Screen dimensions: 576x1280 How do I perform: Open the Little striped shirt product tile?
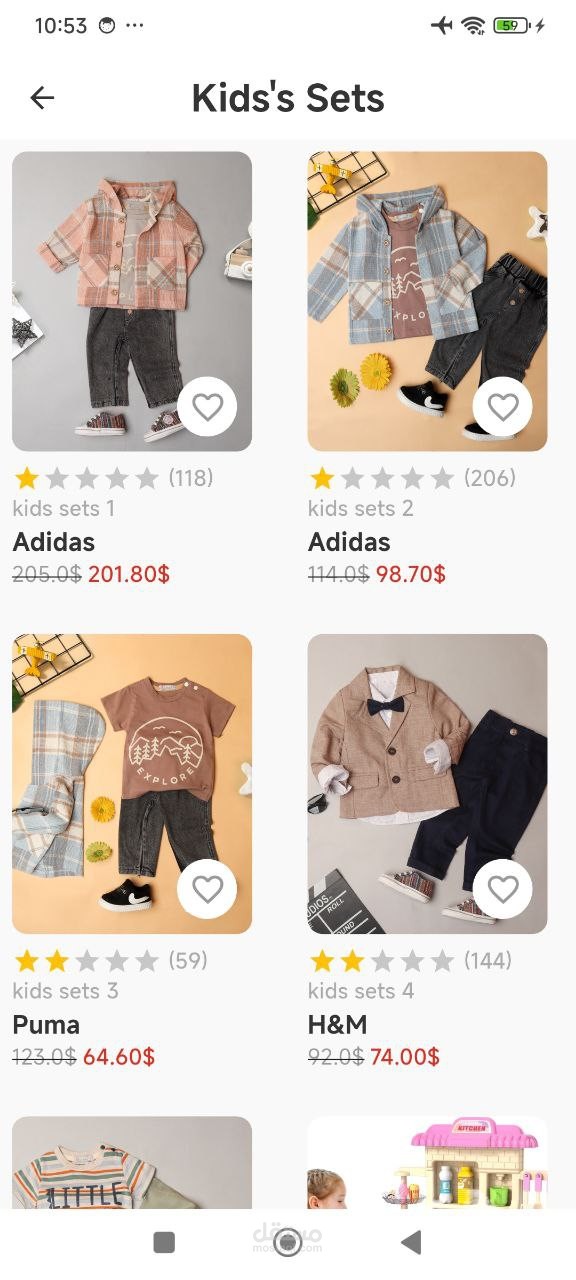(132, 1162)
